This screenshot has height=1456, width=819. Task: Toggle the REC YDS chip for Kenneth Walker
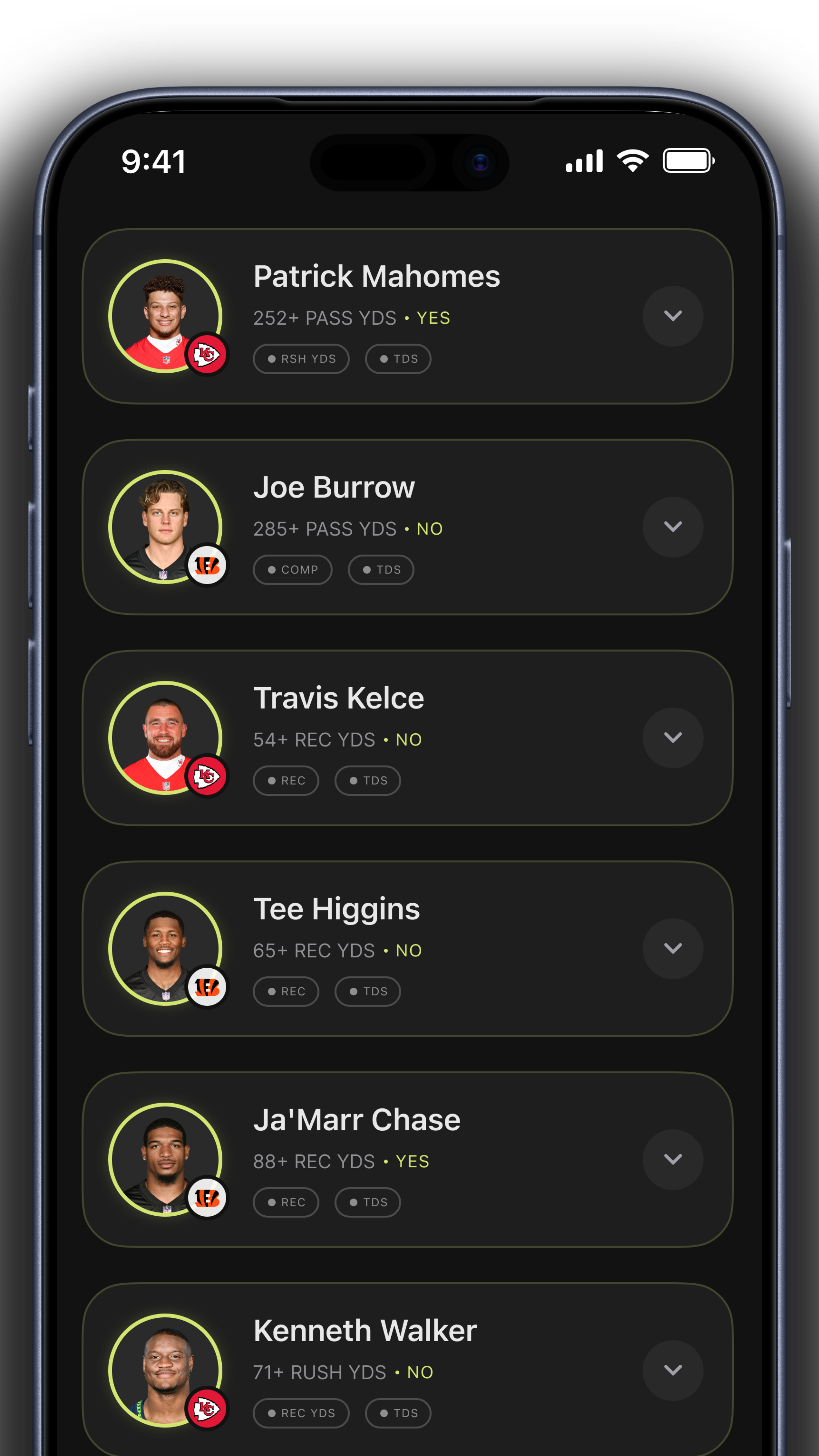301,1413
